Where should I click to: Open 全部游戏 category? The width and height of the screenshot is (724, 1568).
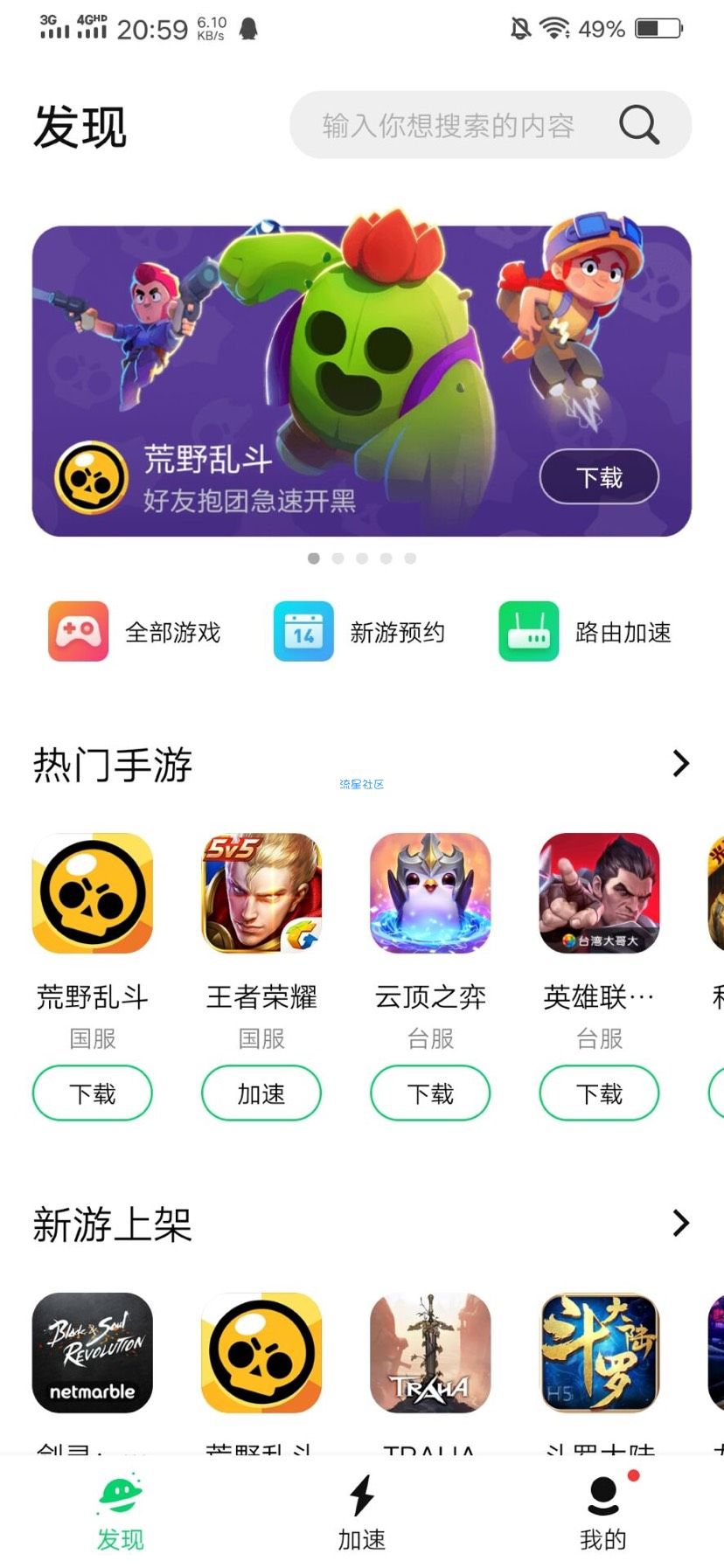[135, 632]
